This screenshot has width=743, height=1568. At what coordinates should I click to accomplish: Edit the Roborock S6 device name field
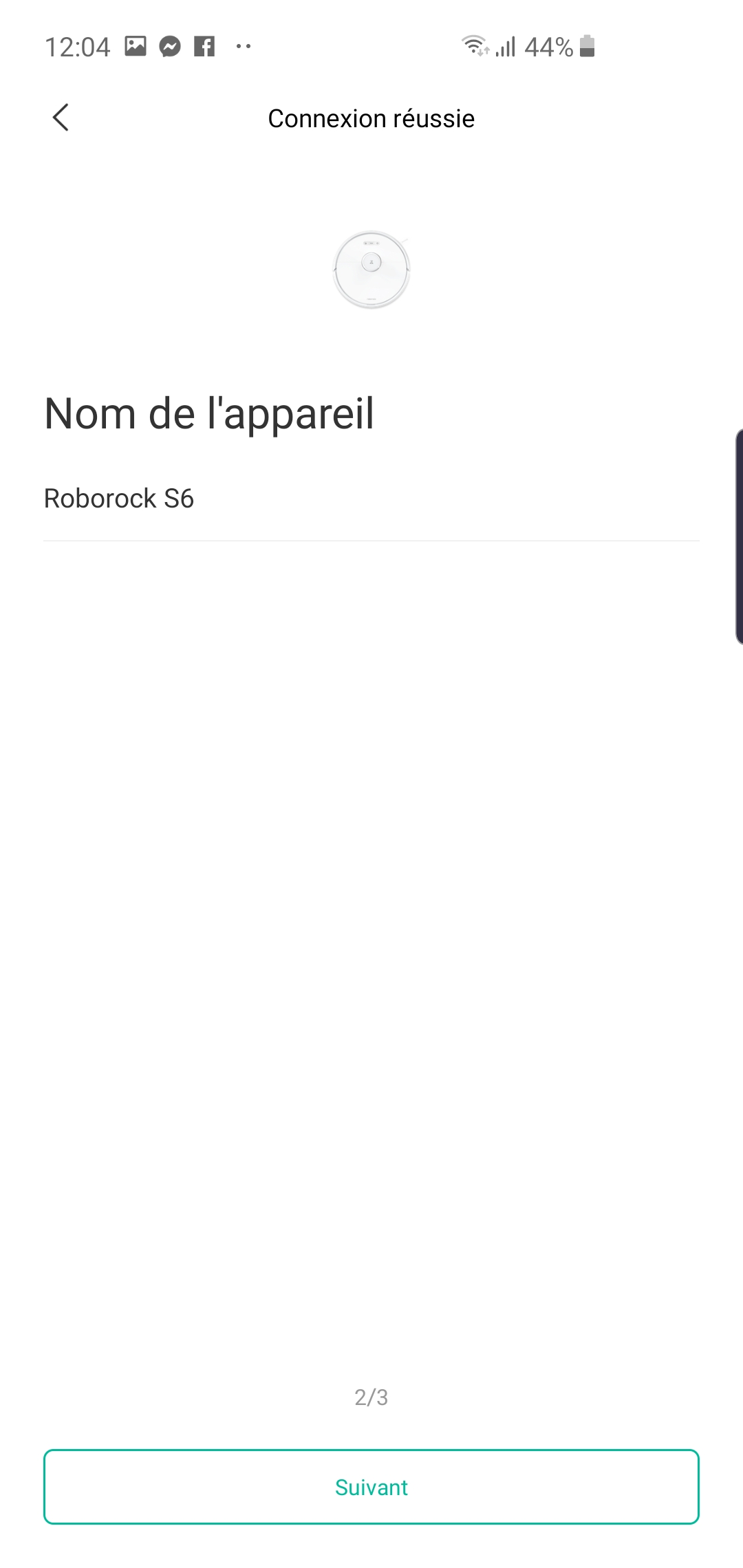(x=371, y=499)
